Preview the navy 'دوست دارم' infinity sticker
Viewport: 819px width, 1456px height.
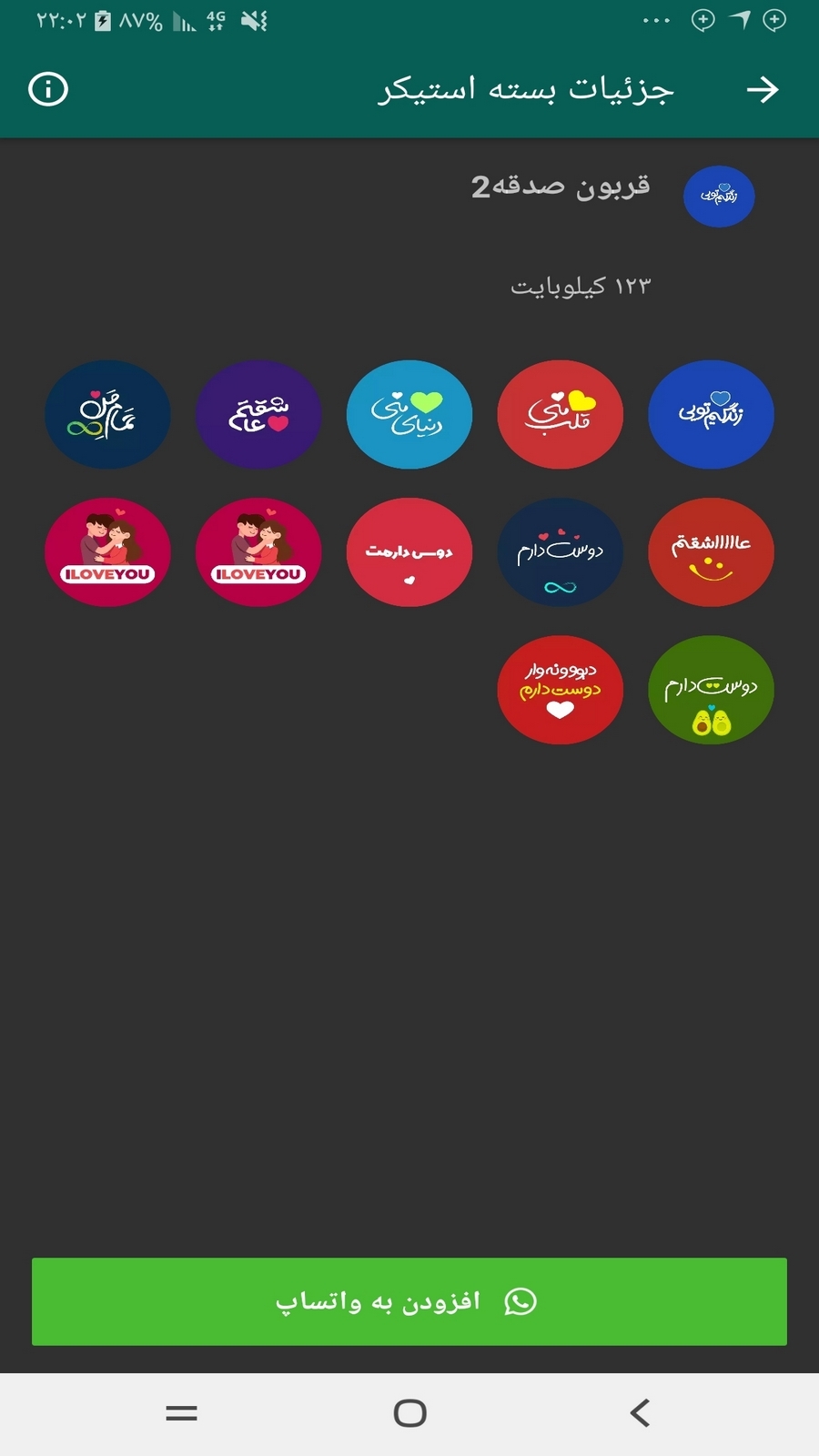560,552
